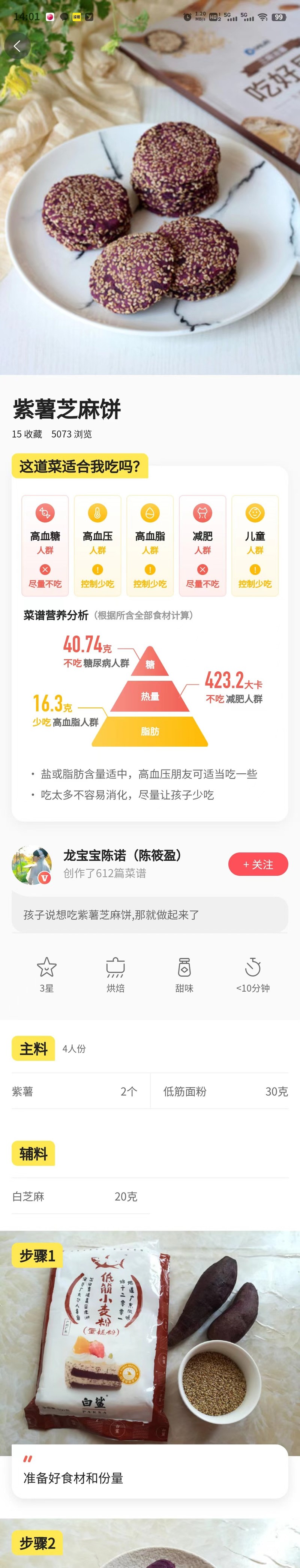The width and height of the screenshot is (300, 1568).
Task: Open the 减肥人群 suitability card
Action: click(x=202, y=545)
